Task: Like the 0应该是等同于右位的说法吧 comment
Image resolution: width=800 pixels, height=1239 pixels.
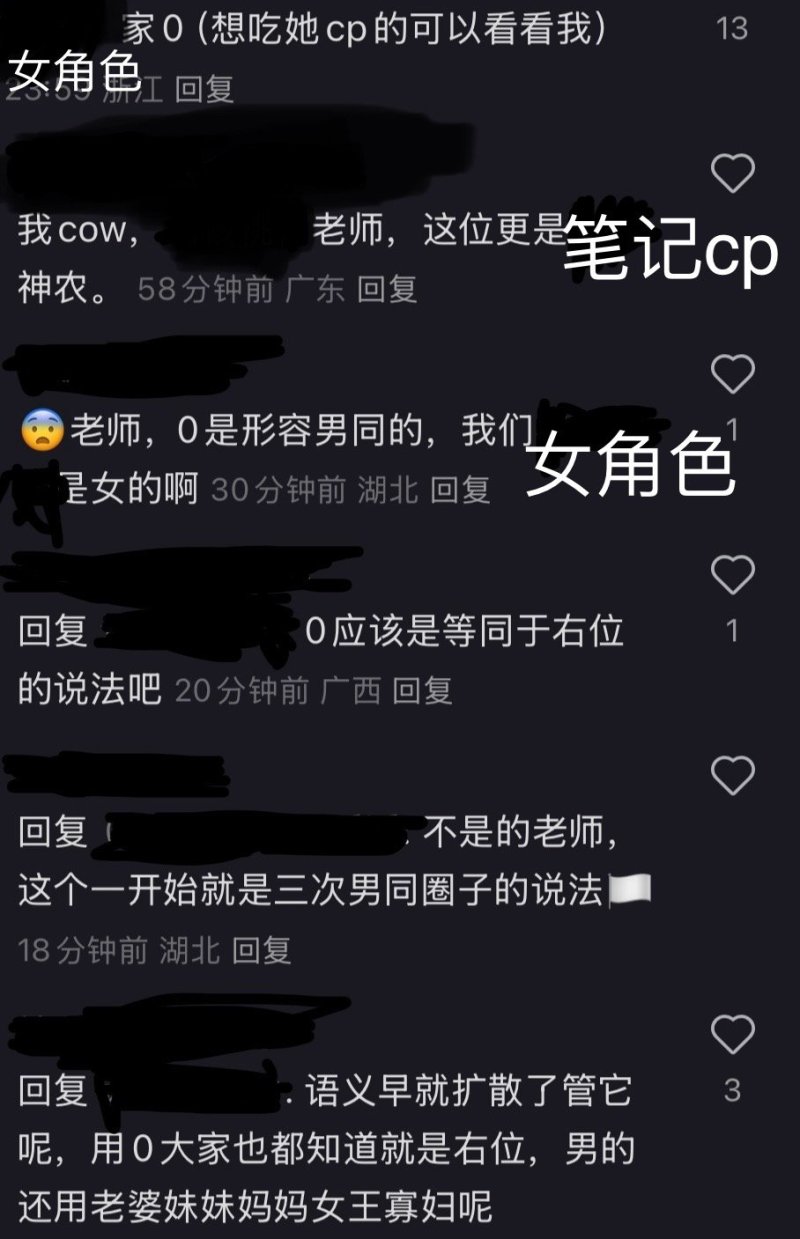Action: tap(732, 575)
